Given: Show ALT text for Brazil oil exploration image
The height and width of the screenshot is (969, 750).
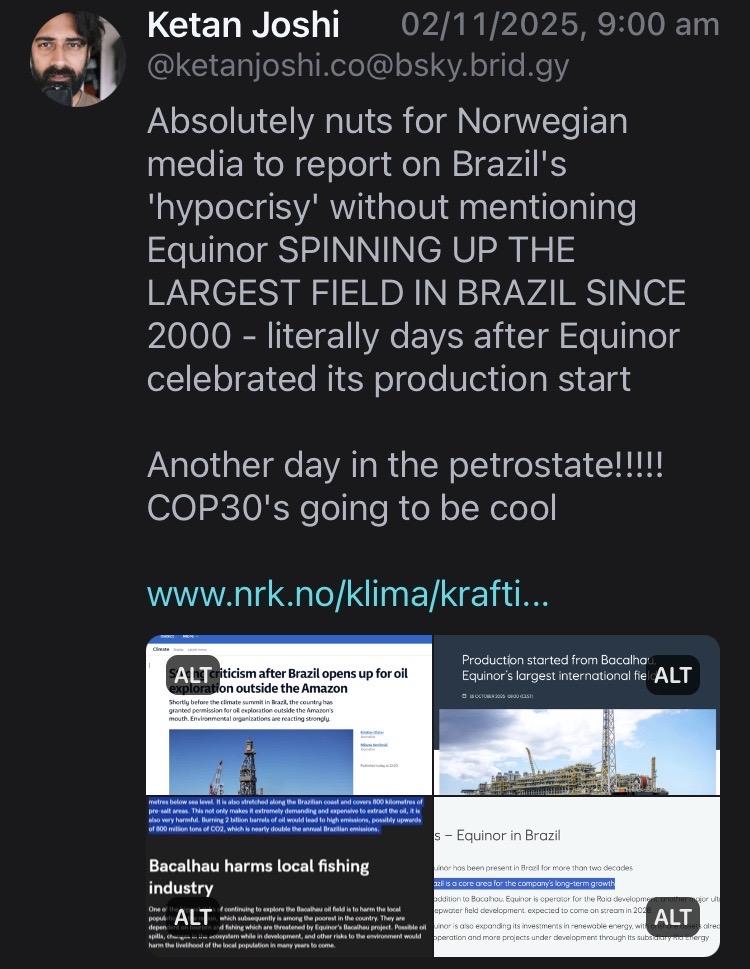Looking at the screenshot, I should 193,676.
